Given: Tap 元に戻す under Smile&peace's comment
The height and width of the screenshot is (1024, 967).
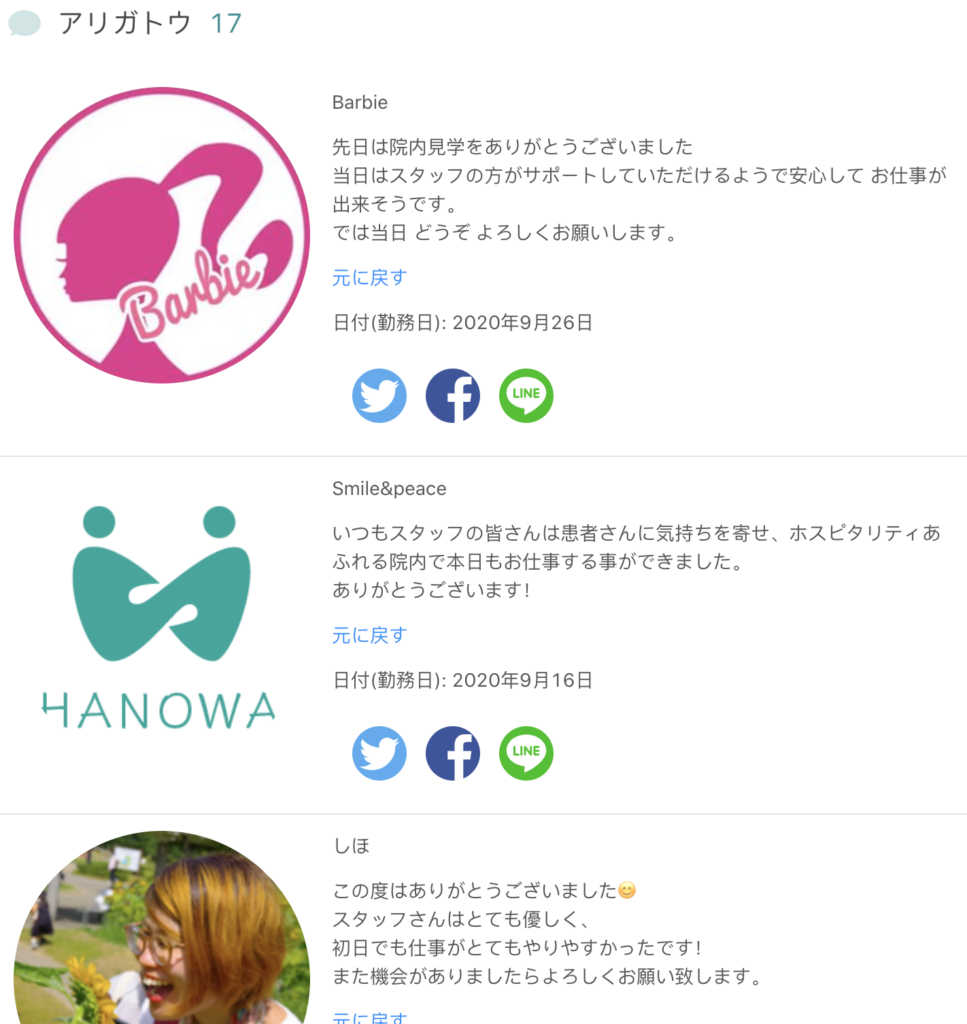Looking at the screenshot, I should pos(369,635).
